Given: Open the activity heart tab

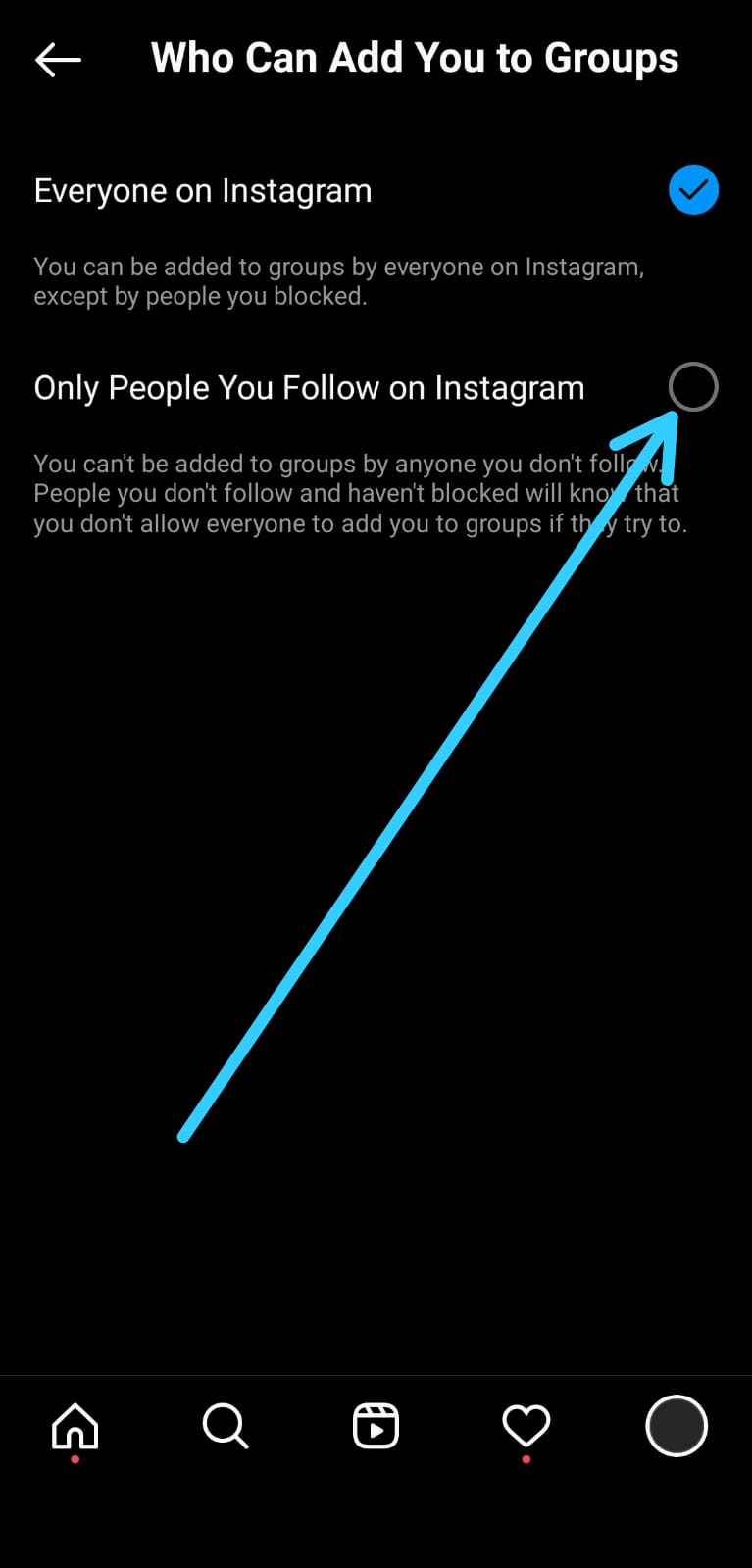Looking at the screenshot, I should pyautogui.click(x=526, y=1426).
